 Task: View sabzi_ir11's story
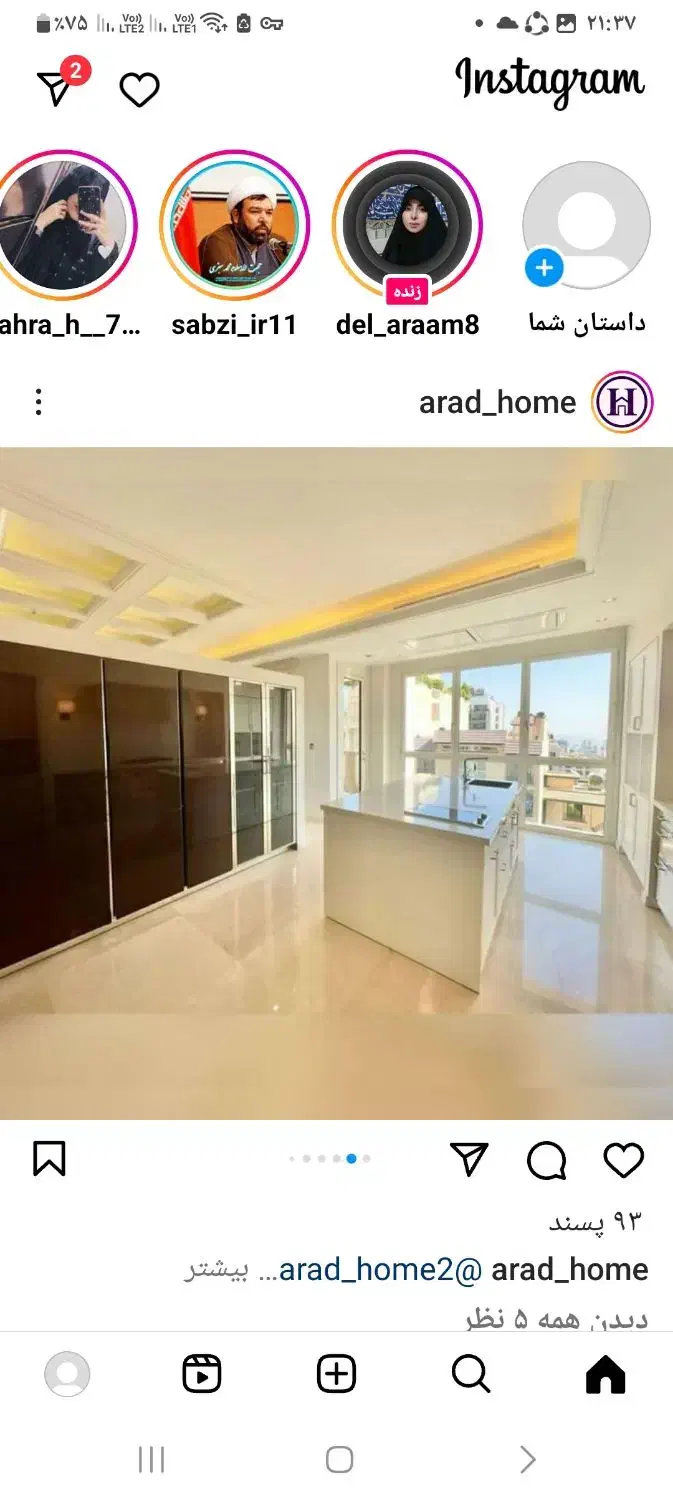[234, 226]
